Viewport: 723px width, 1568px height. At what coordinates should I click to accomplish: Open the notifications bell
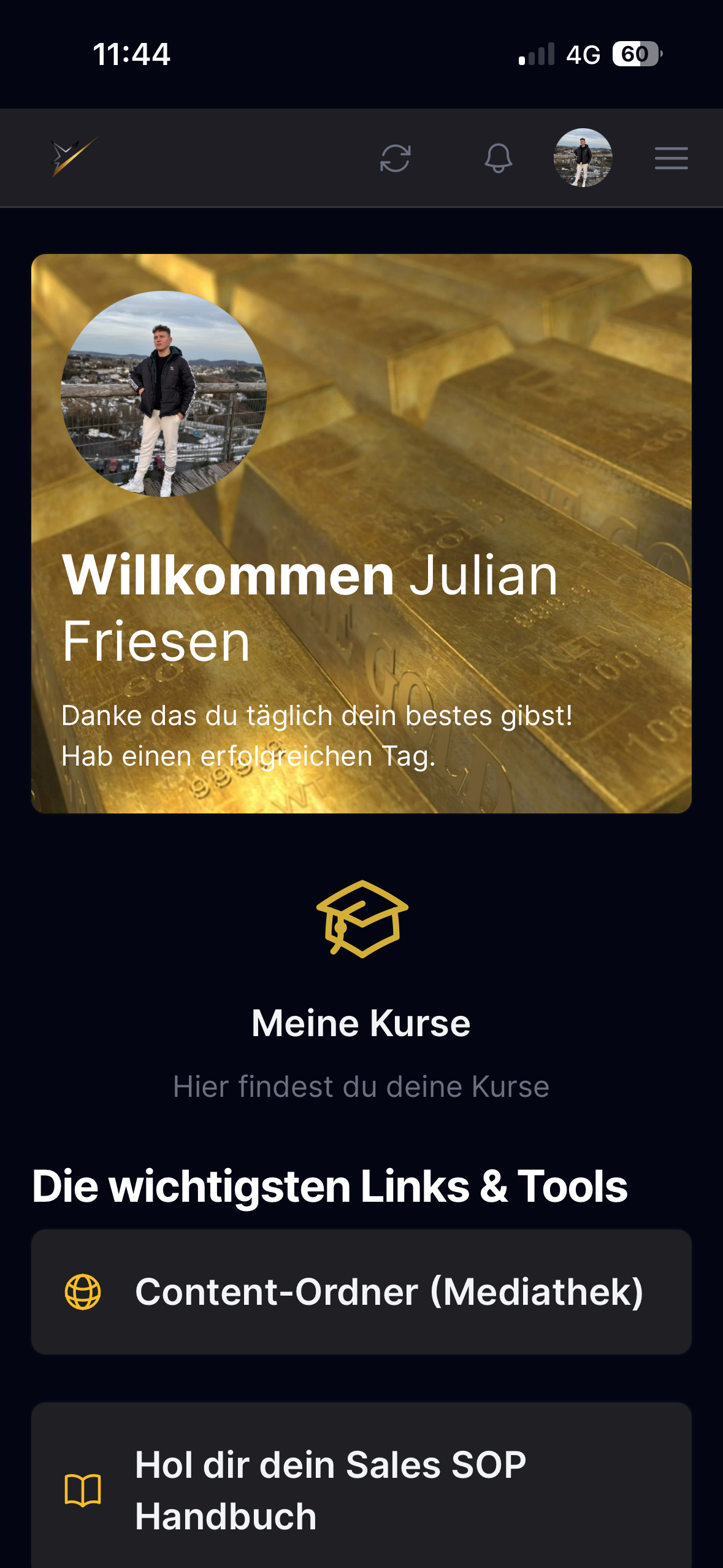click(x=498, y=158)
